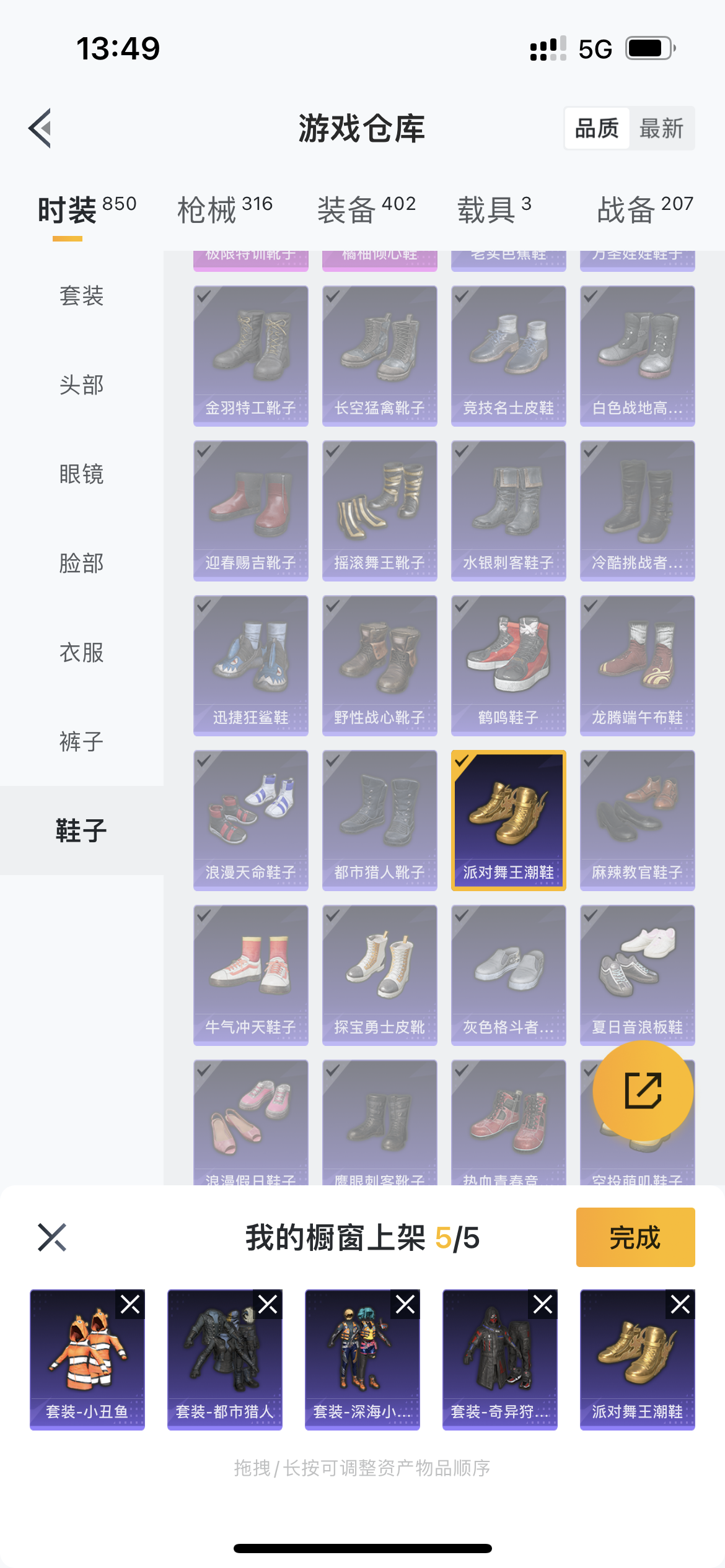Select the 裤子 category
Viewport: 725px width, 1568px height.
(82, 742)
